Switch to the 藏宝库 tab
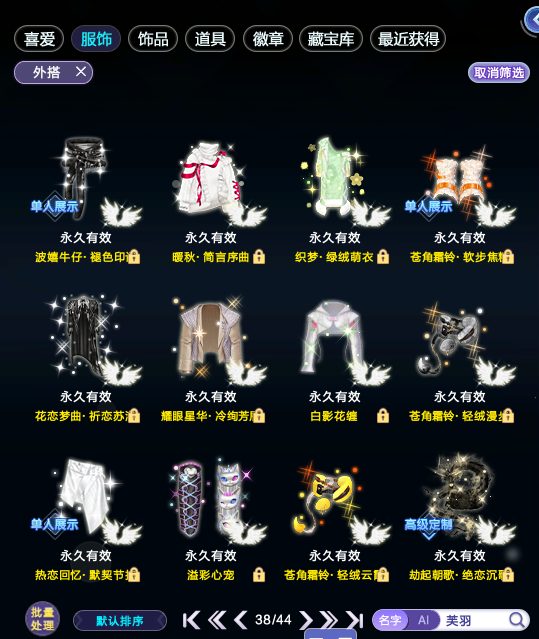Image resolution: width=539 pixels, height=639 pixels. [330, 39]
